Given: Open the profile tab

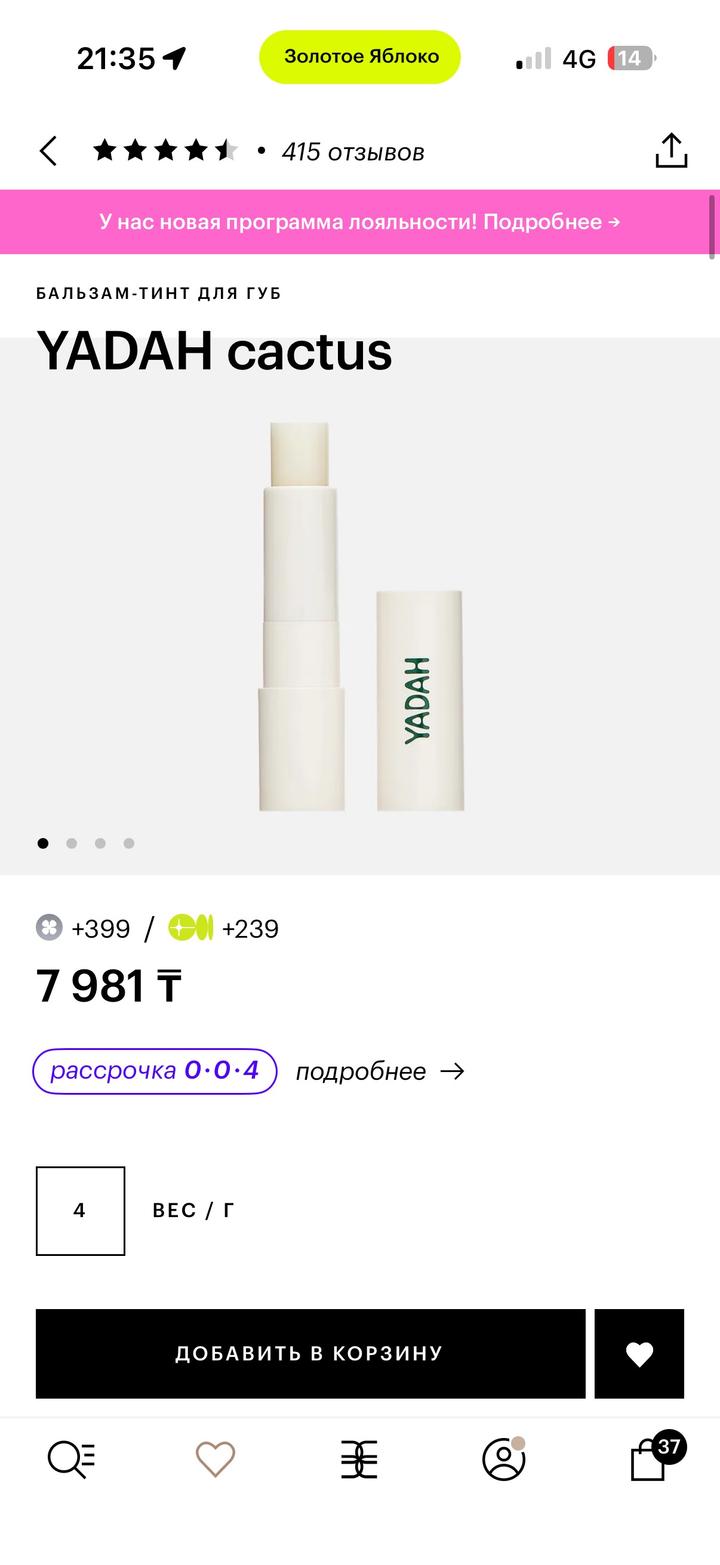Looking at the screenshot, I should click(503, 1459).
